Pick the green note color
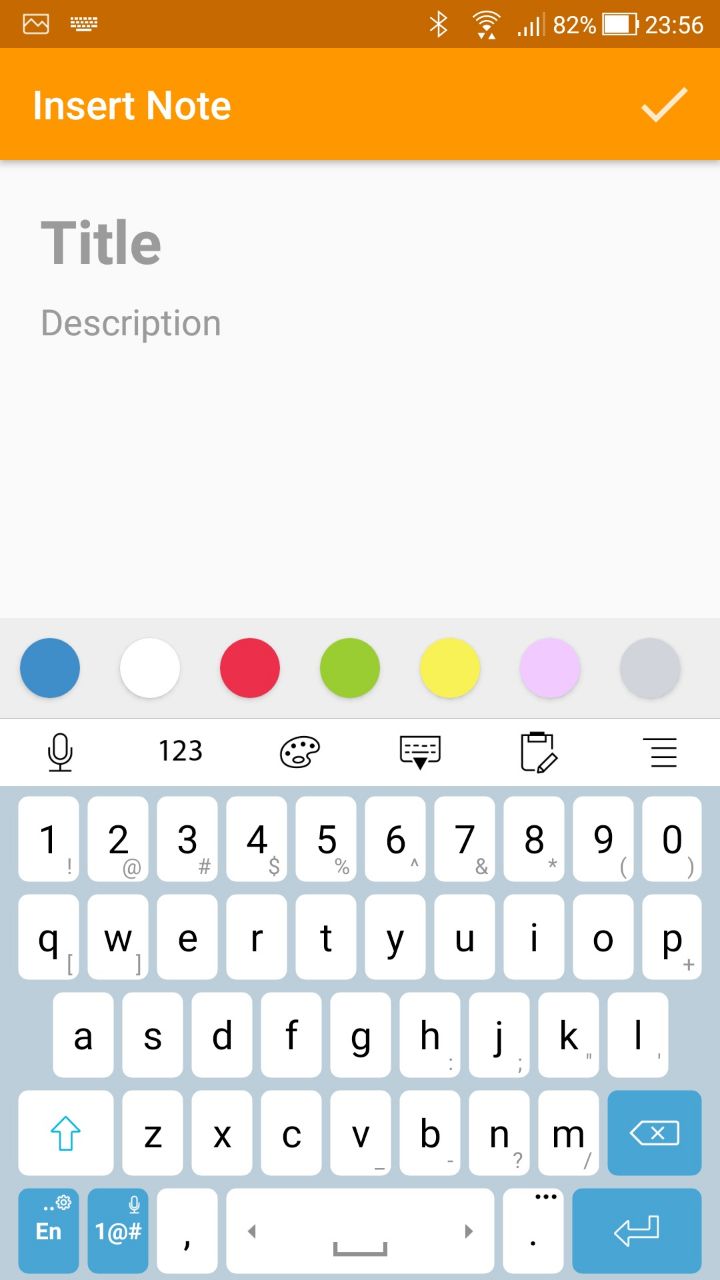This screenshot has height=1280, width=720. pyautogui.click(x=350, y=668)
